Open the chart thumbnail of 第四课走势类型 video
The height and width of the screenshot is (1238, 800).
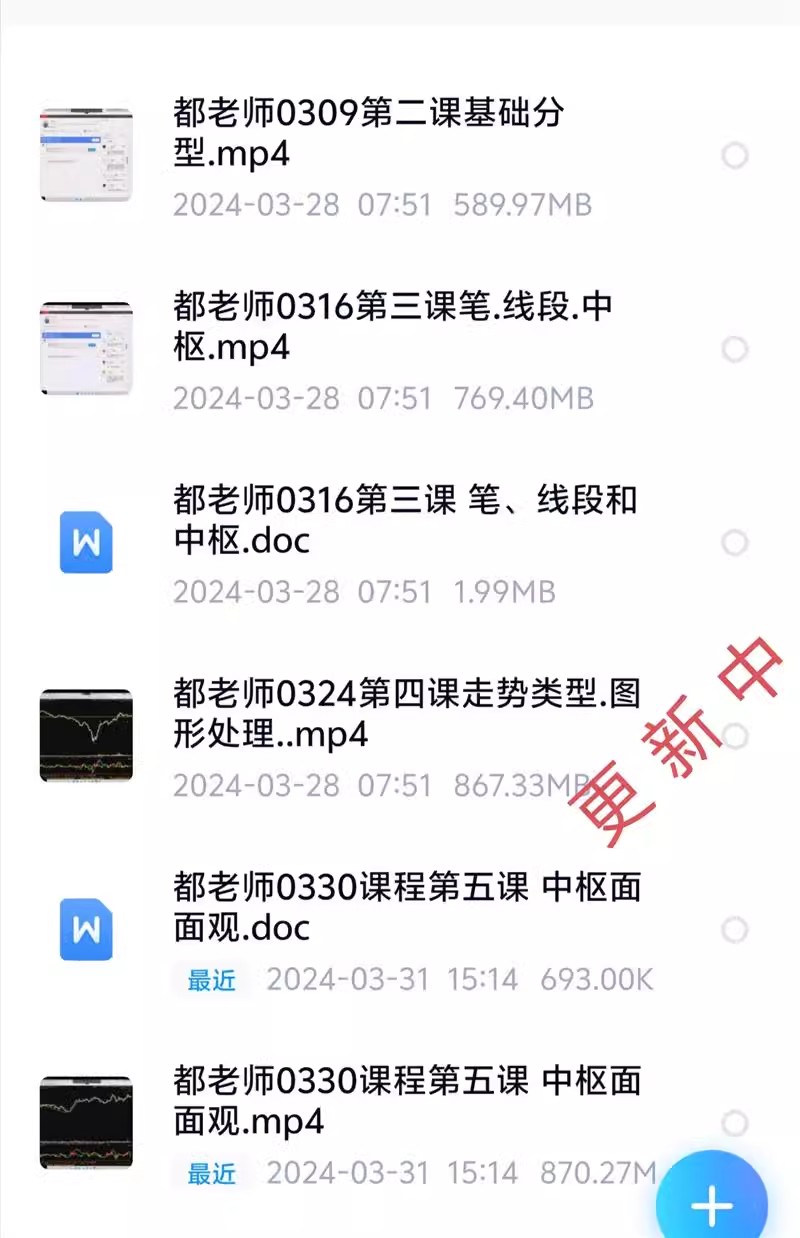pyautogui.click(x=86, y=735)
